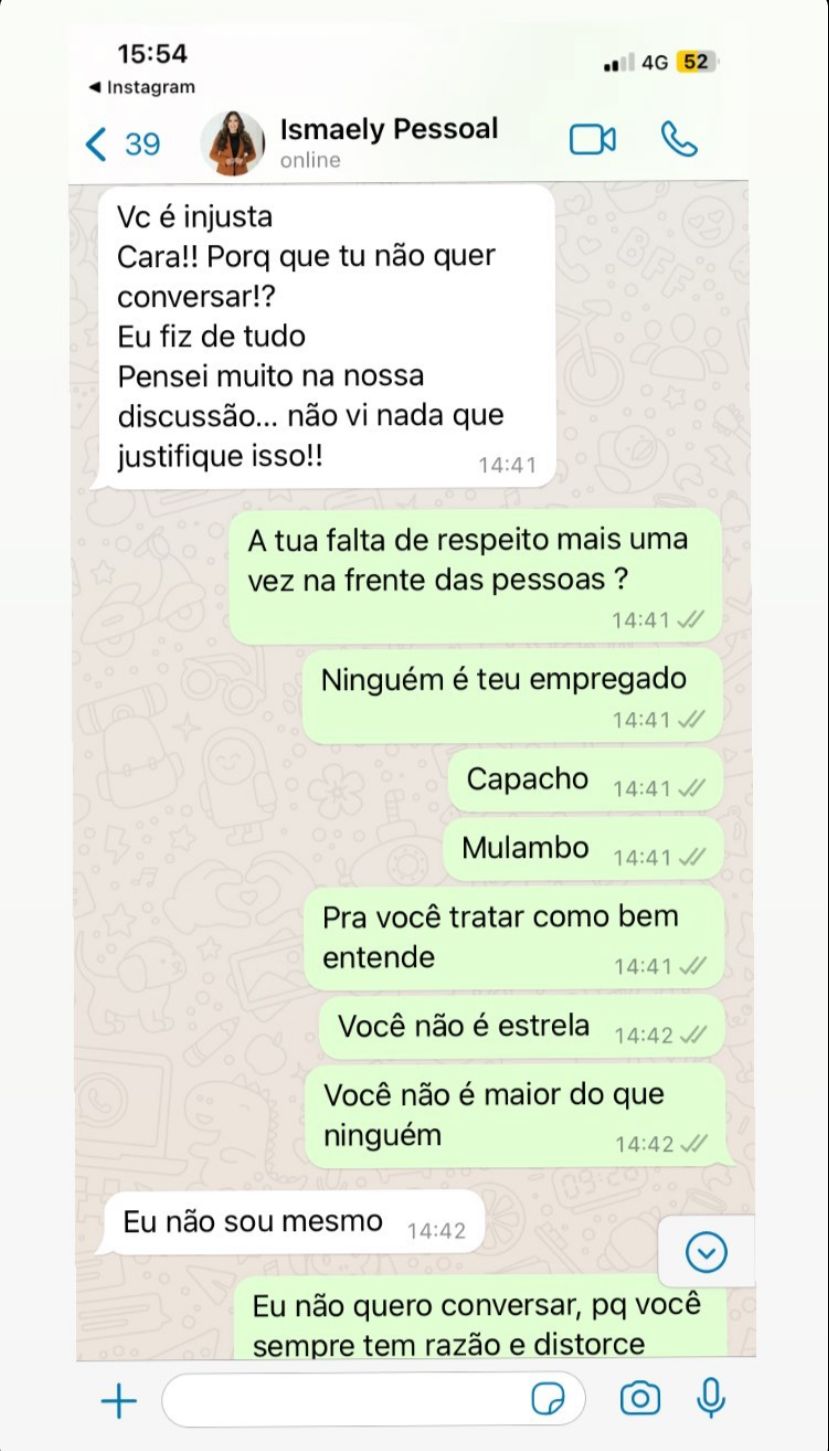829x1451 pixels.
Task: Open the attachment plus menu
Action: click(119, 1400)
